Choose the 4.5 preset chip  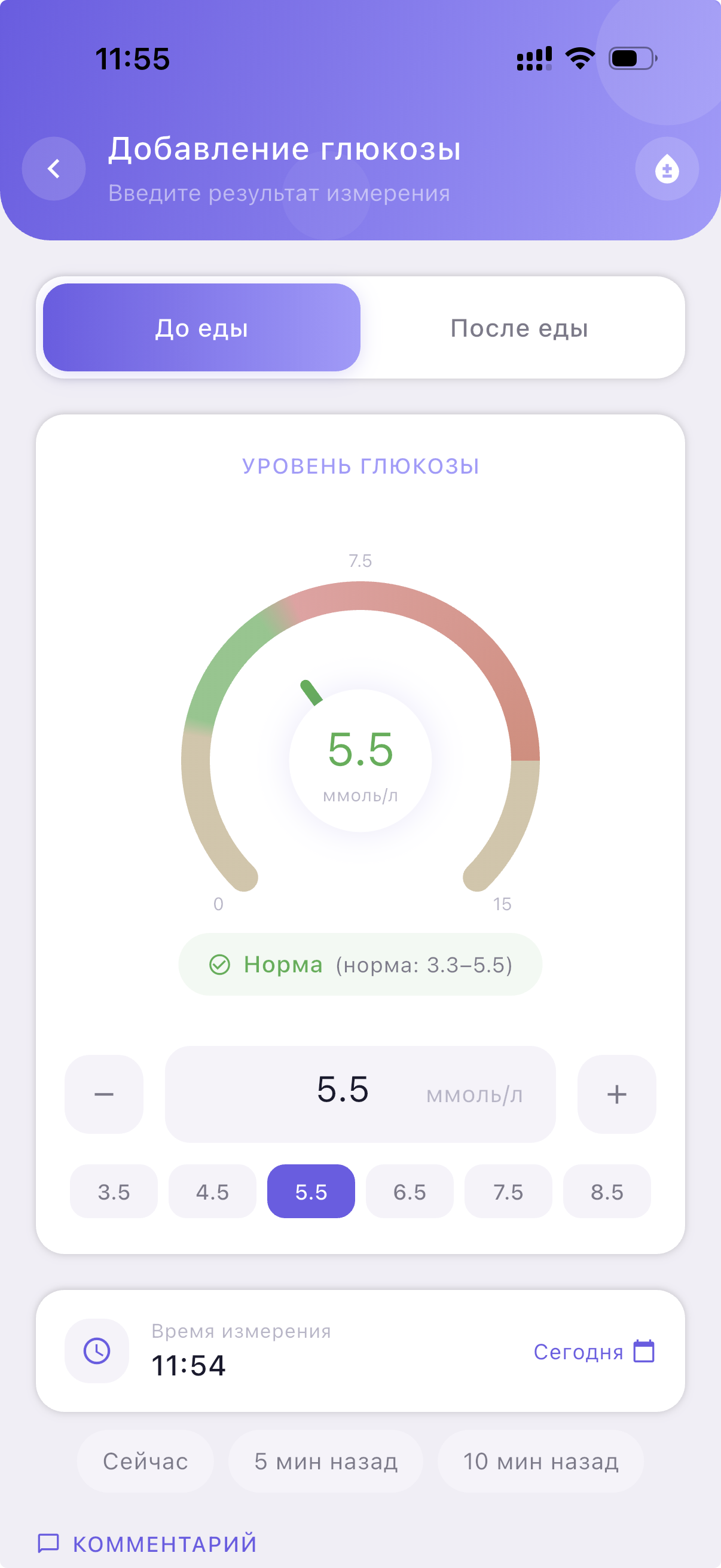click(212, 1191)
